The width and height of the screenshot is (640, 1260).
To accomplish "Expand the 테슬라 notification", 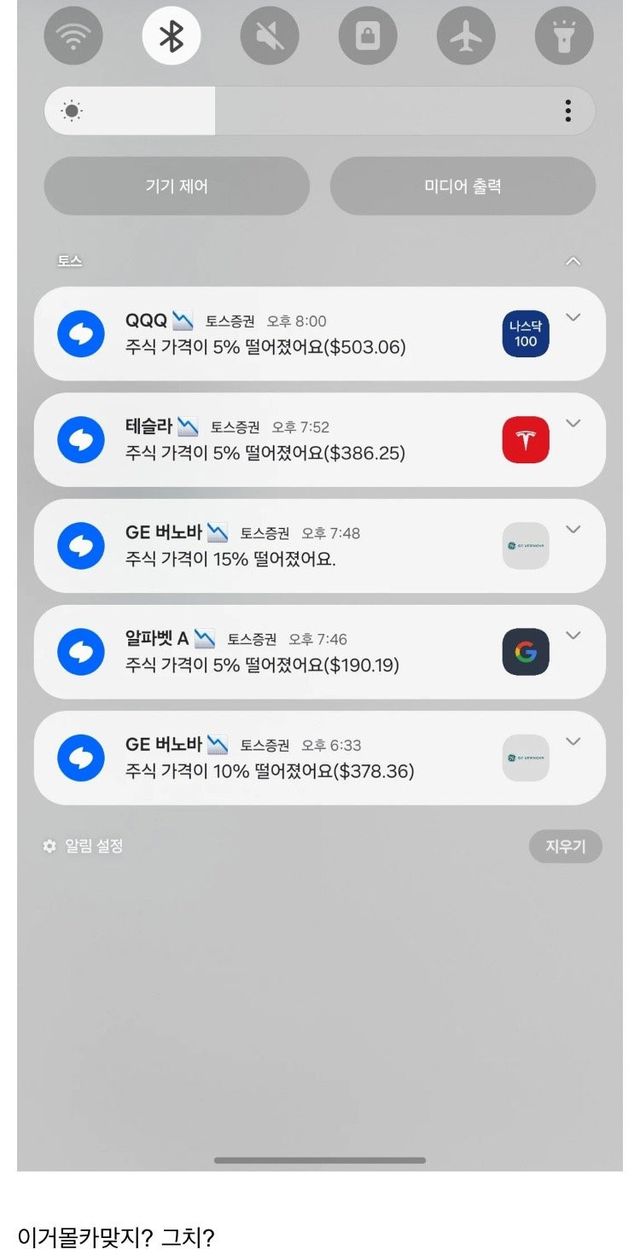I will pyautogui.click(x=573, y=423).
